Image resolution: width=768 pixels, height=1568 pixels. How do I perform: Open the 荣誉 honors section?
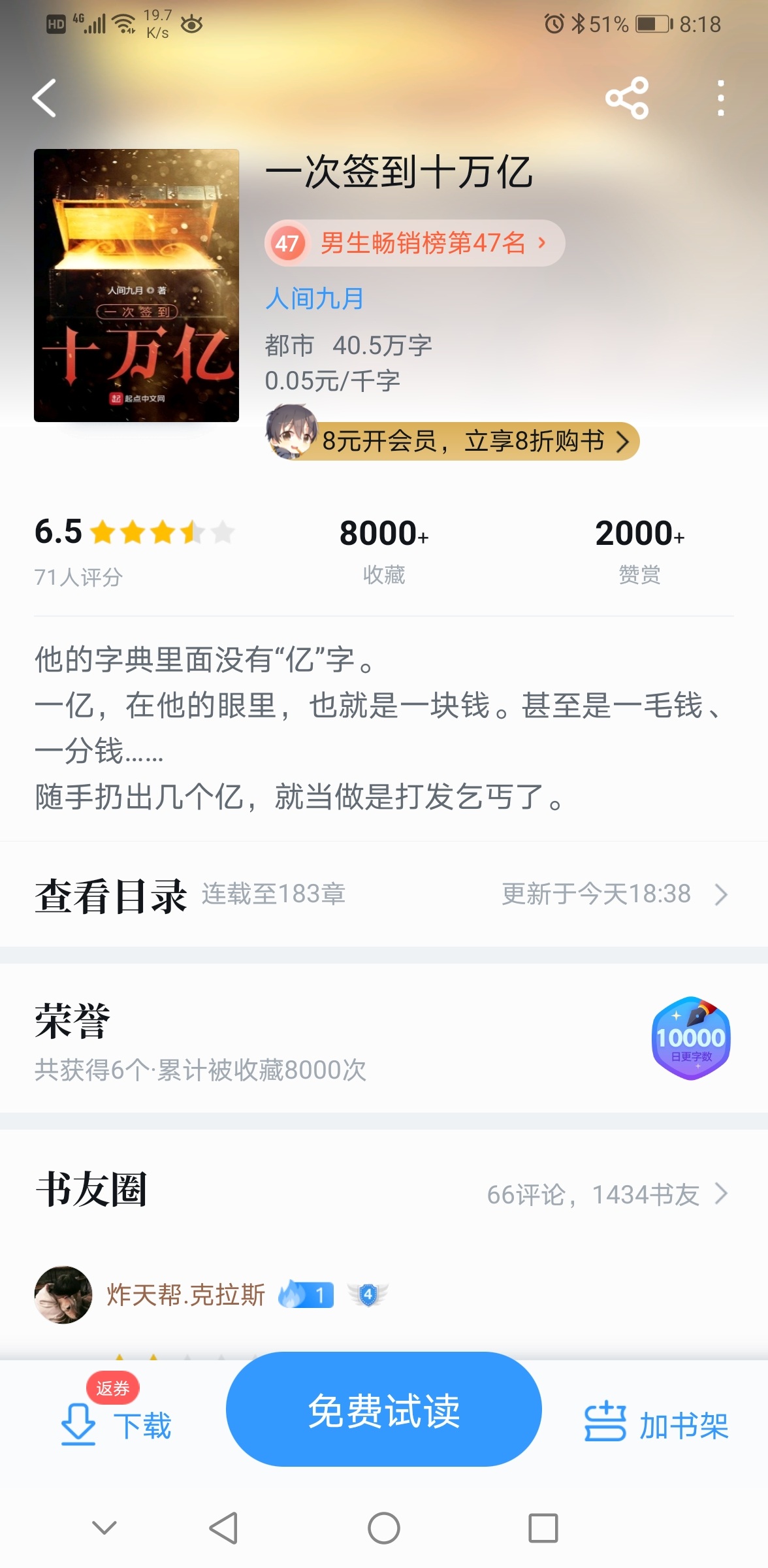point(383,1039)
